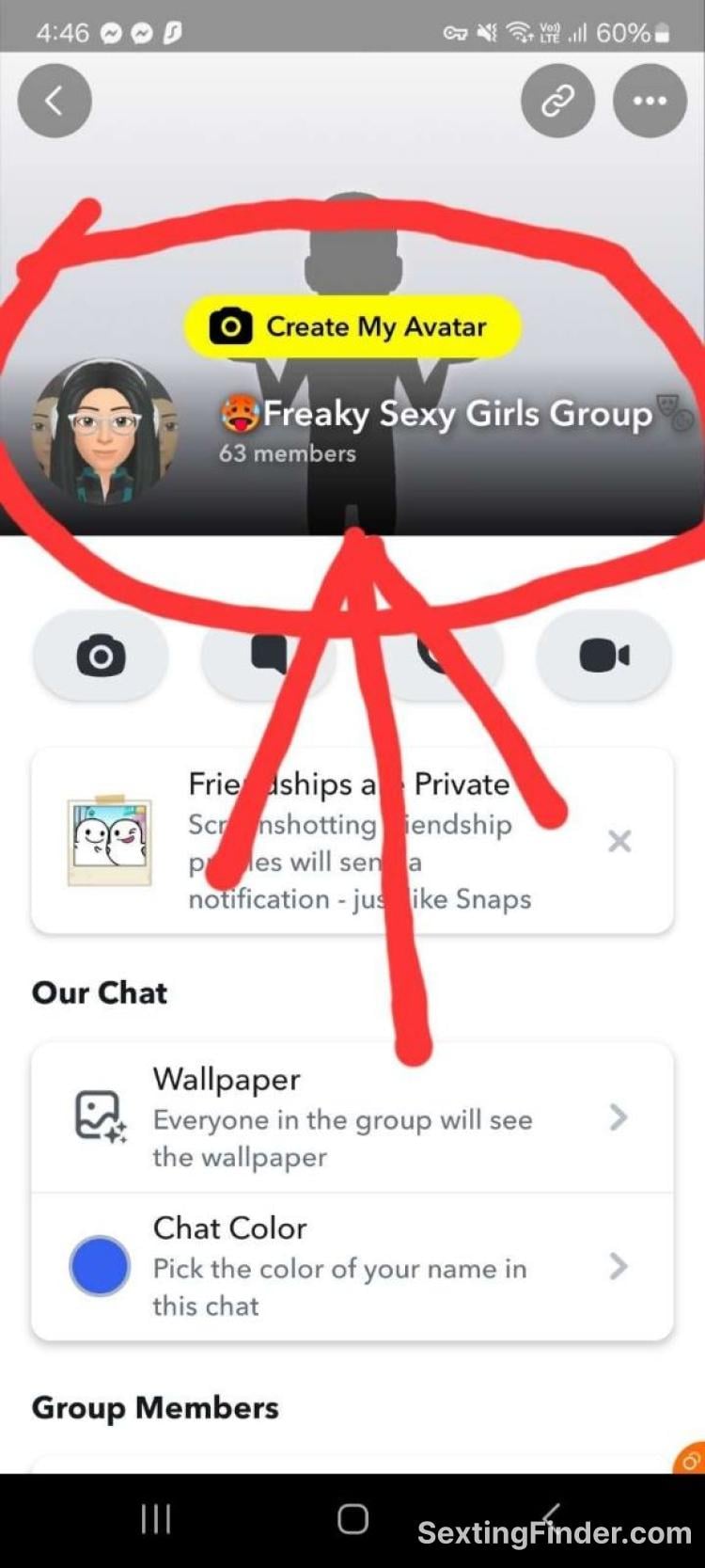Open the group's Bitmoji profile picture
Image resolution: width=705 pixels, height=1568 pixels.
(104, 431)
